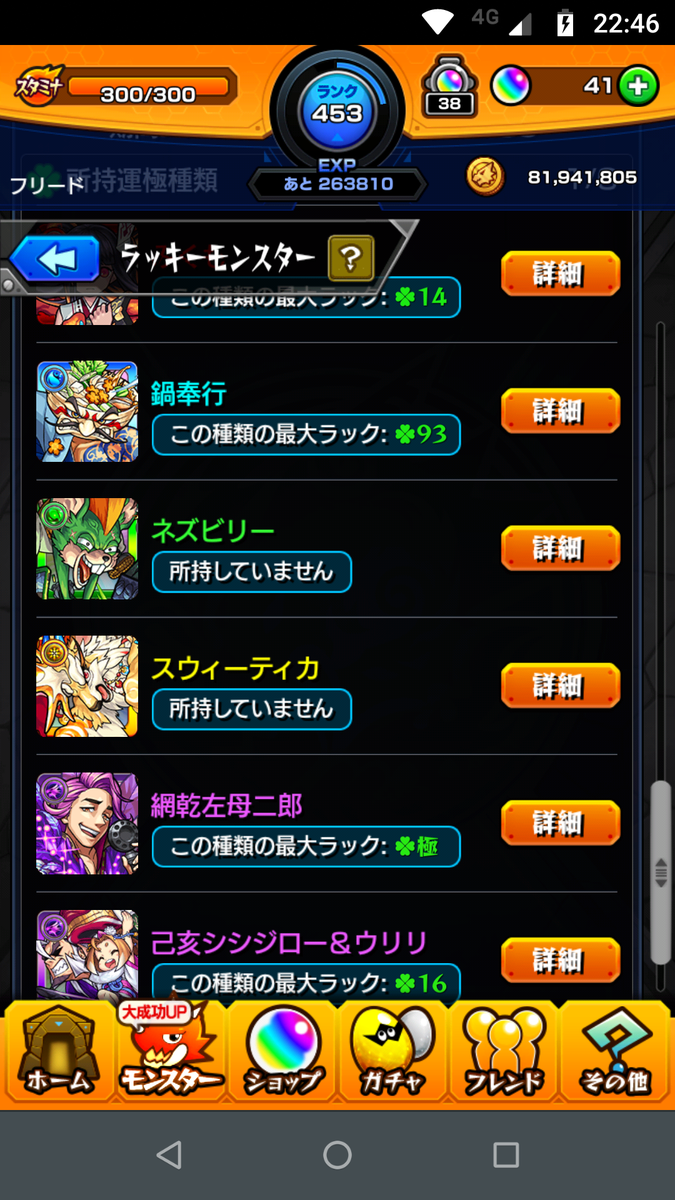This screenshot has width=675, height=1200.
Task: Tap the system back button
Action: coord(169,1155)
